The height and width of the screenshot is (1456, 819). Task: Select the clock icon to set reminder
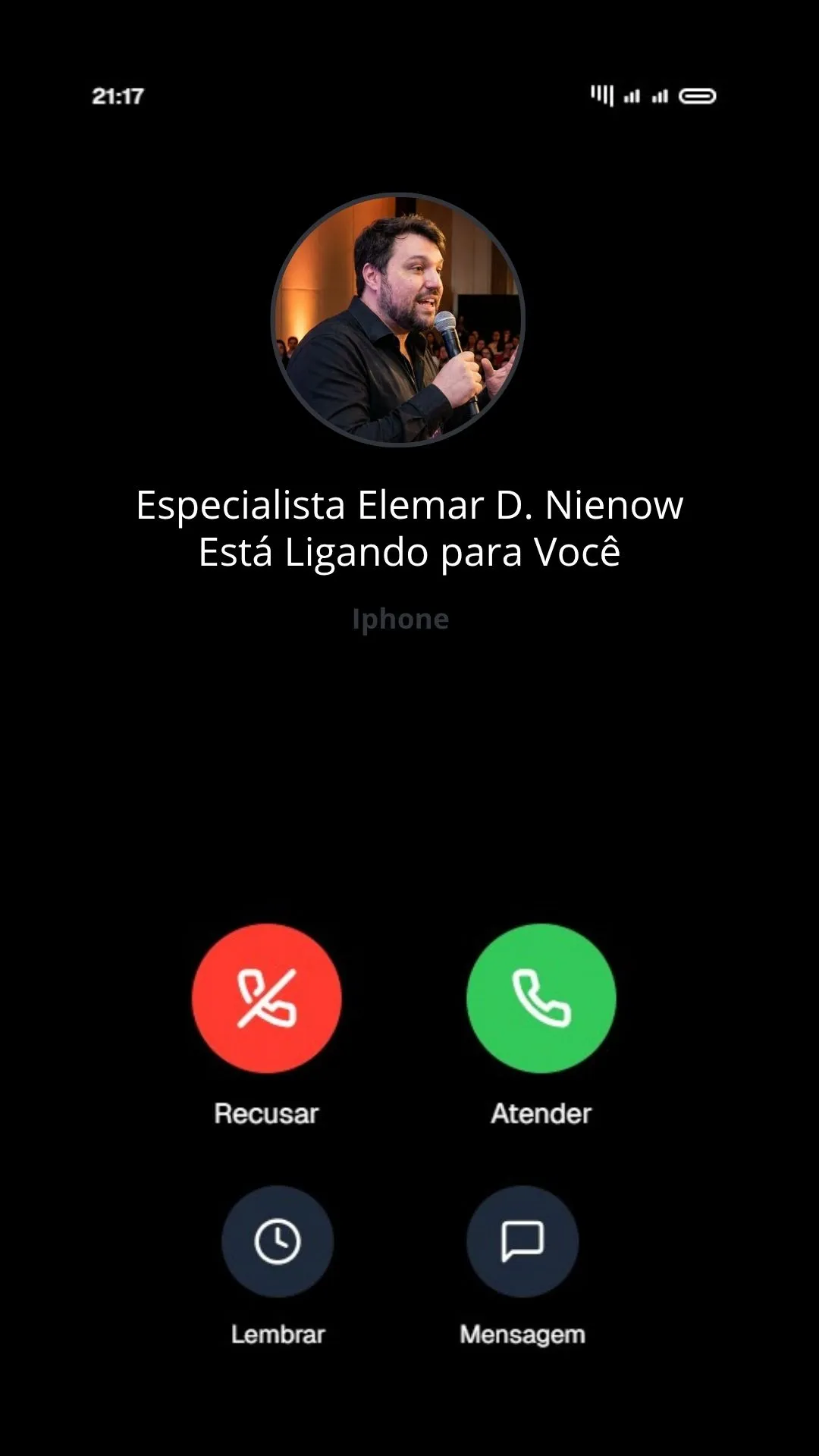[278, 1241]
